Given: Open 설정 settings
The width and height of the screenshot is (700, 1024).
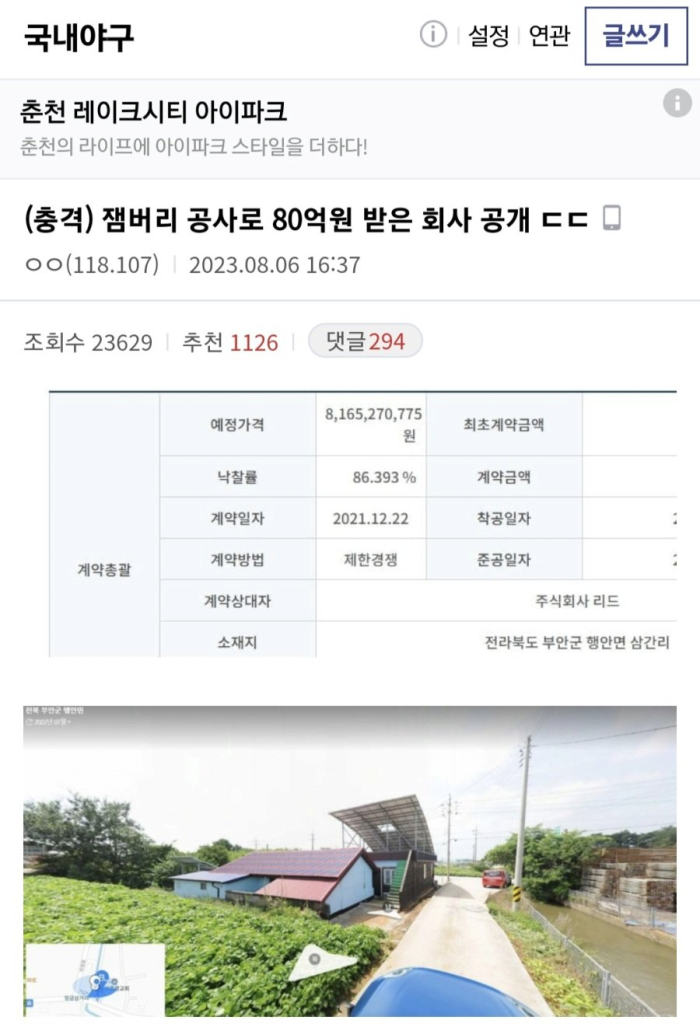Looking at the screenshot, I should click(489, 36).
